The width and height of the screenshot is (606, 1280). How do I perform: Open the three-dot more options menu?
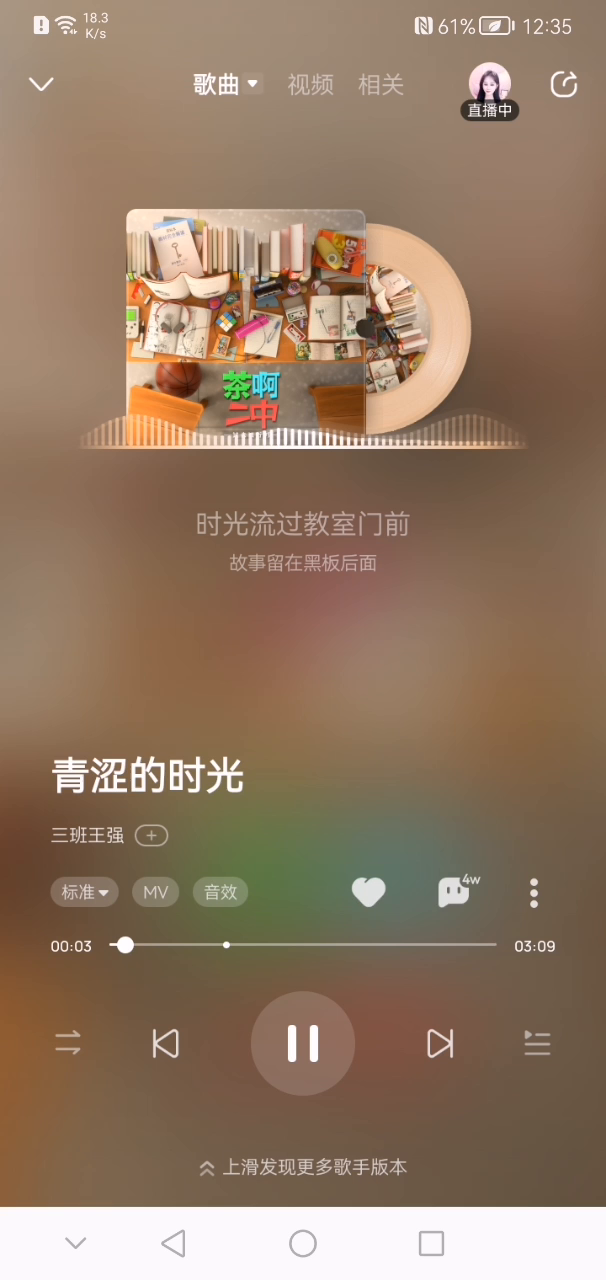[534, 892]
